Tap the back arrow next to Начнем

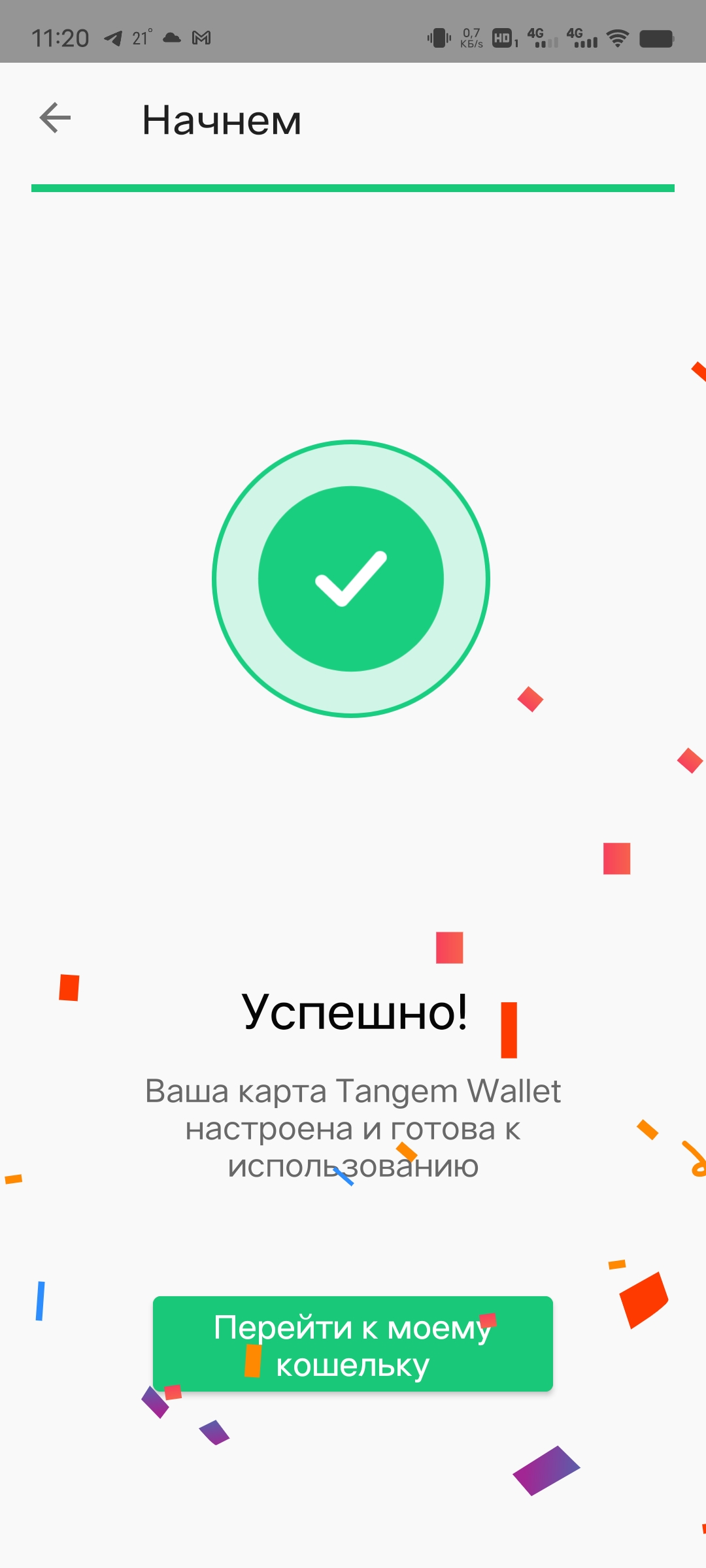click(x=55, y=118)
